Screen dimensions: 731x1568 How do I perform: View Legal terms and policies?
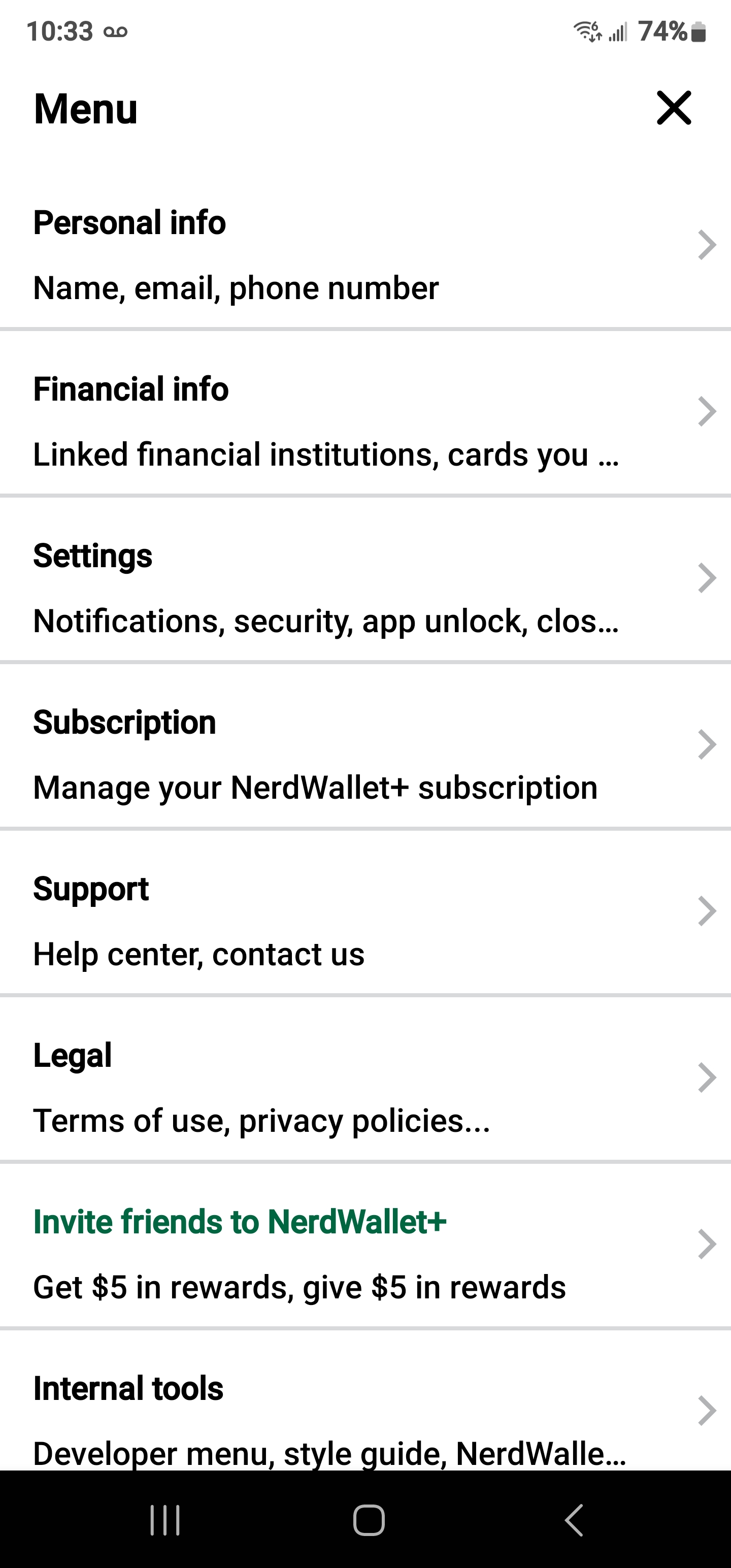(x=365, y=1087)
